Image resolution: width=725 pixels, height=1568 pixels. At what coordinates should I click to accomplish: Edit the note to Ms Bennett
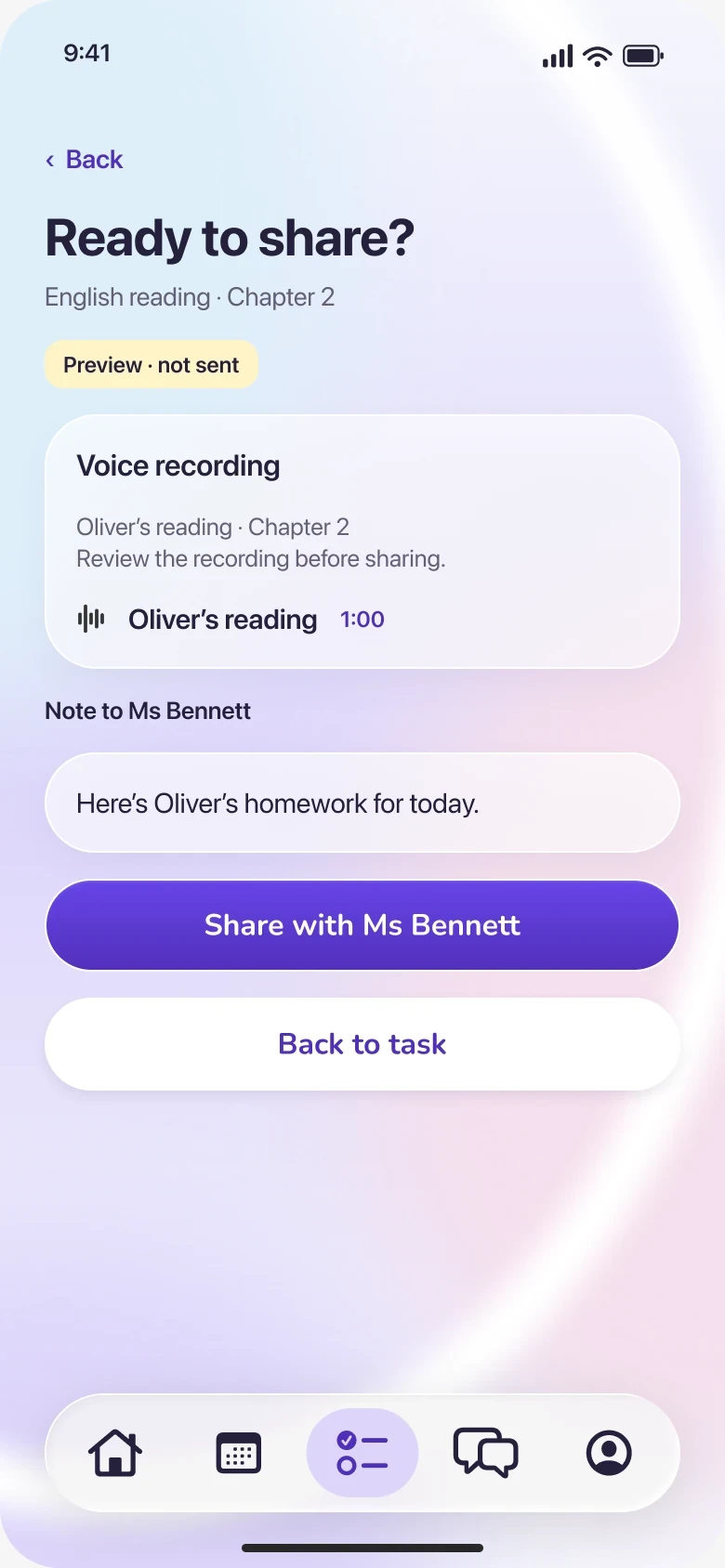coord(362,804)
